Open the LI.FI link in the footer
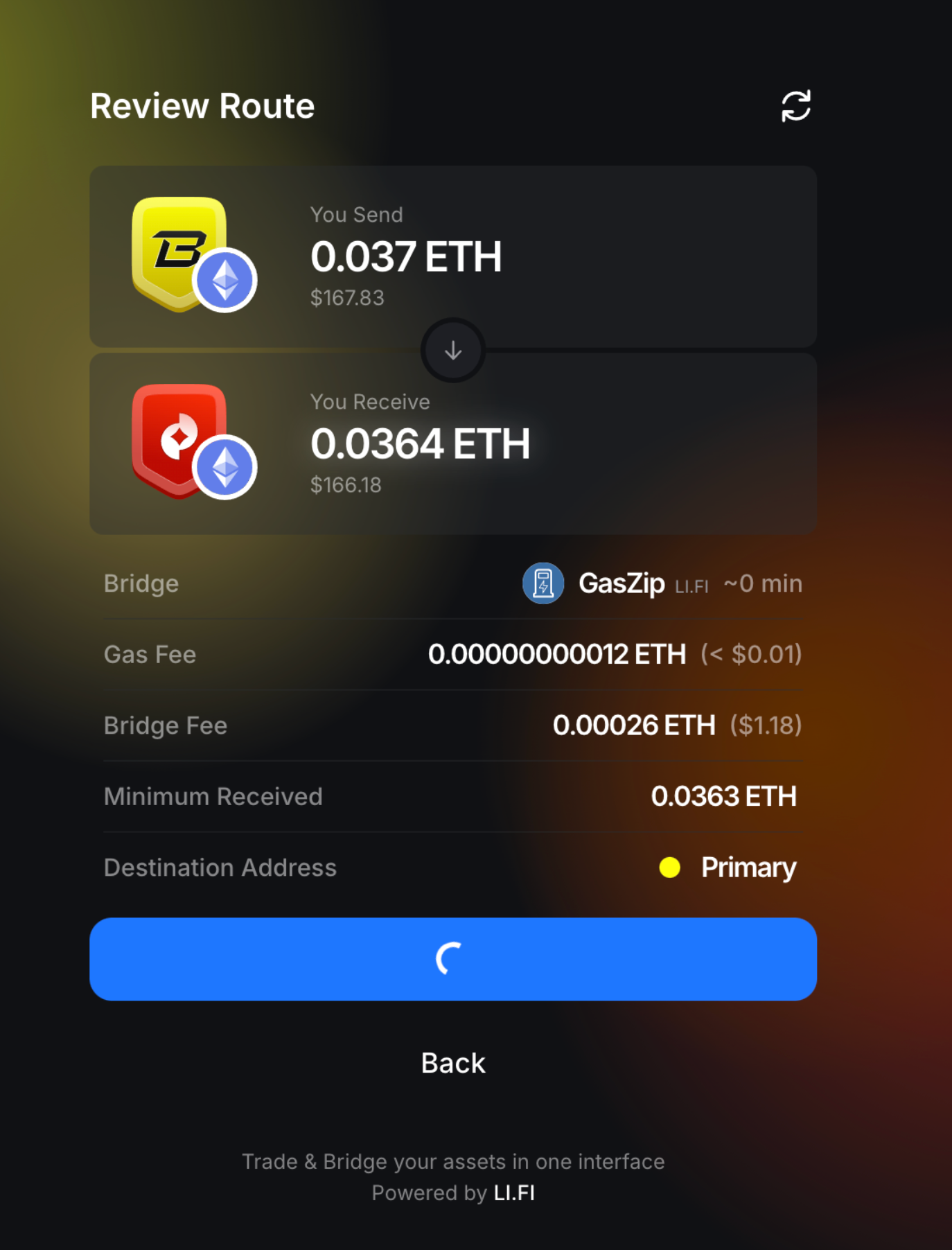952x1250 pixels. point(514,1192)
